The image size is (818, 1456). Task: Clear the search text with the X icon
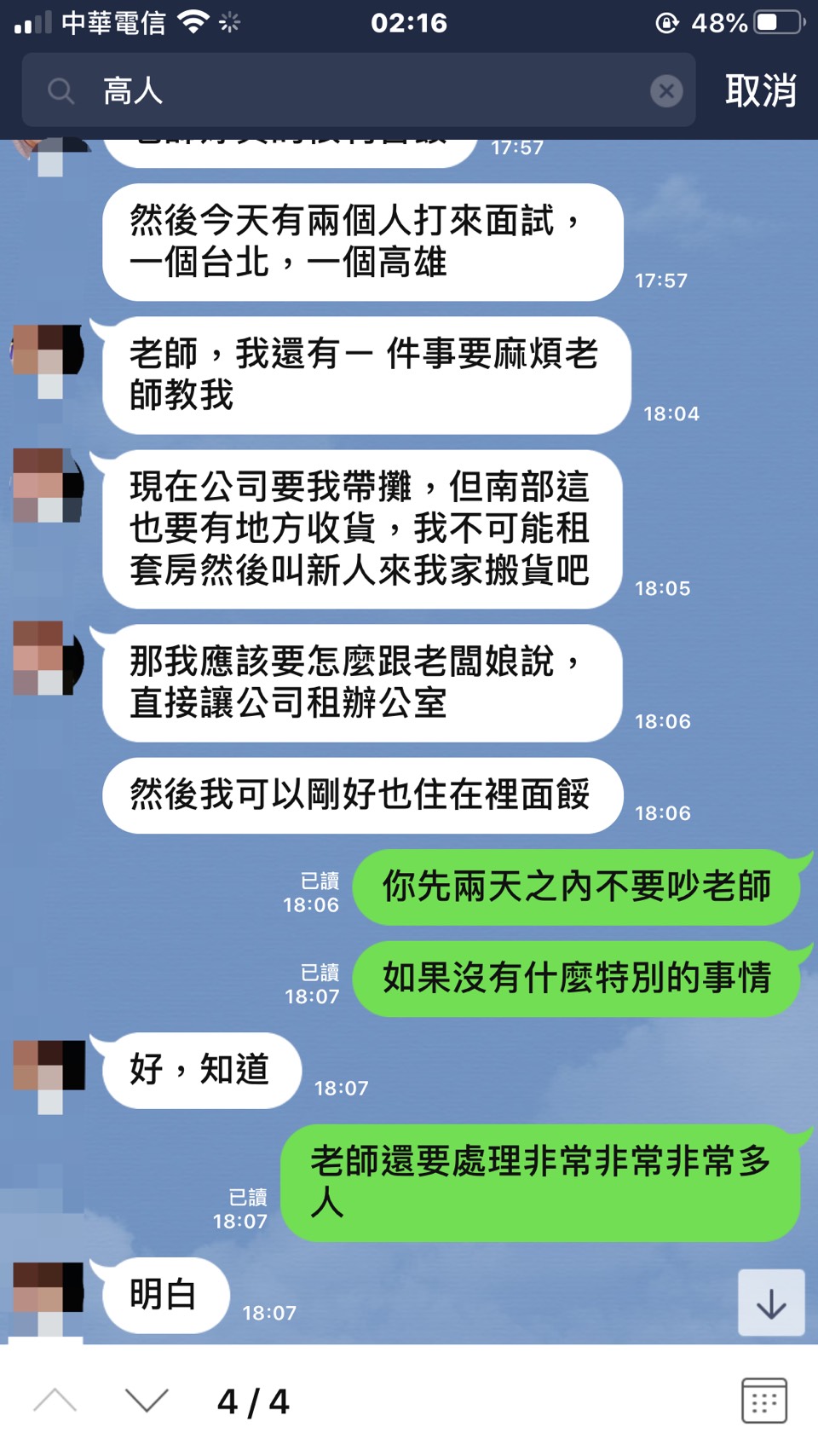[666, 90]
